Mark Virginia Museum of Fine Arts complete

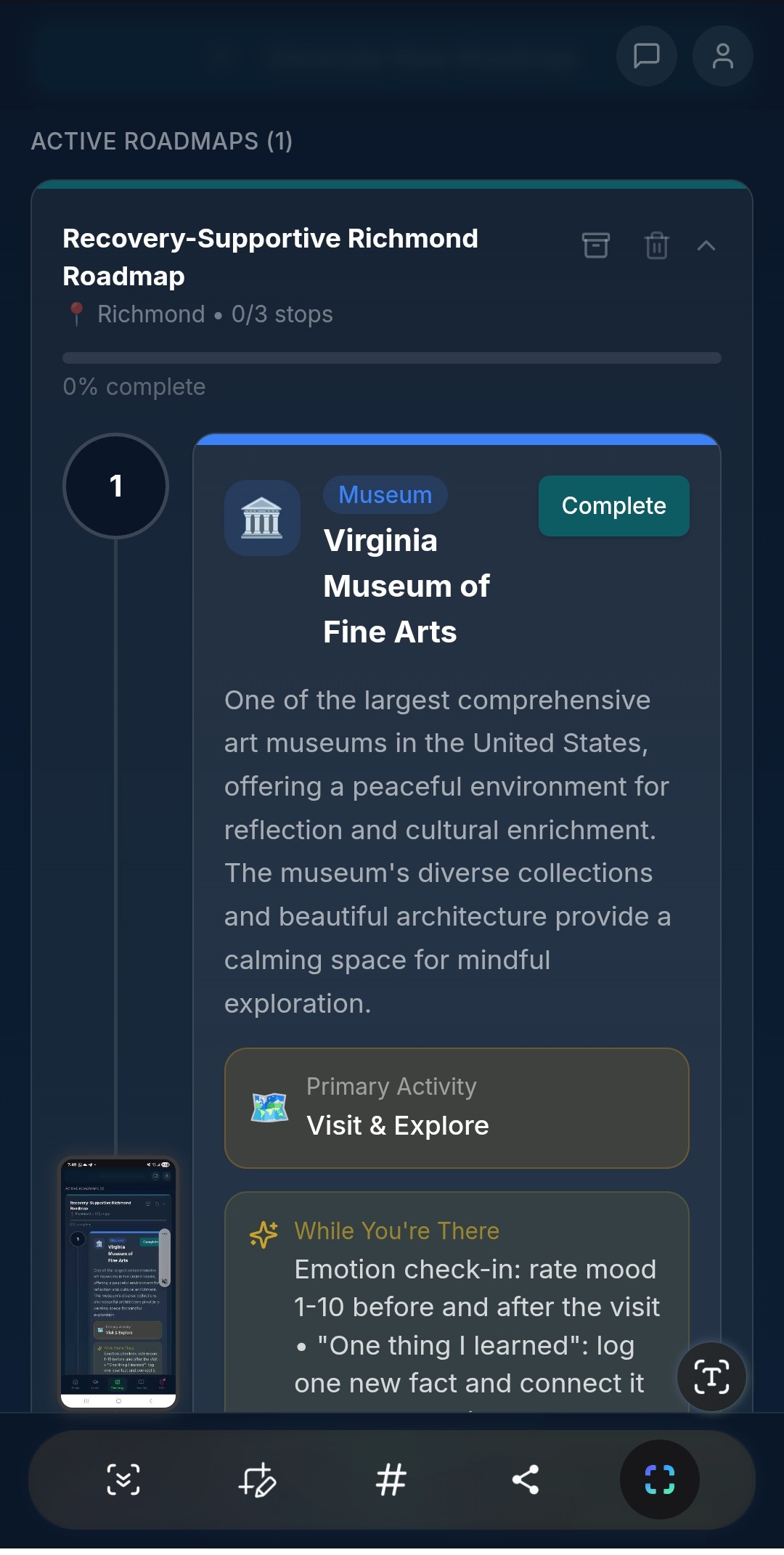pos(613,506)
